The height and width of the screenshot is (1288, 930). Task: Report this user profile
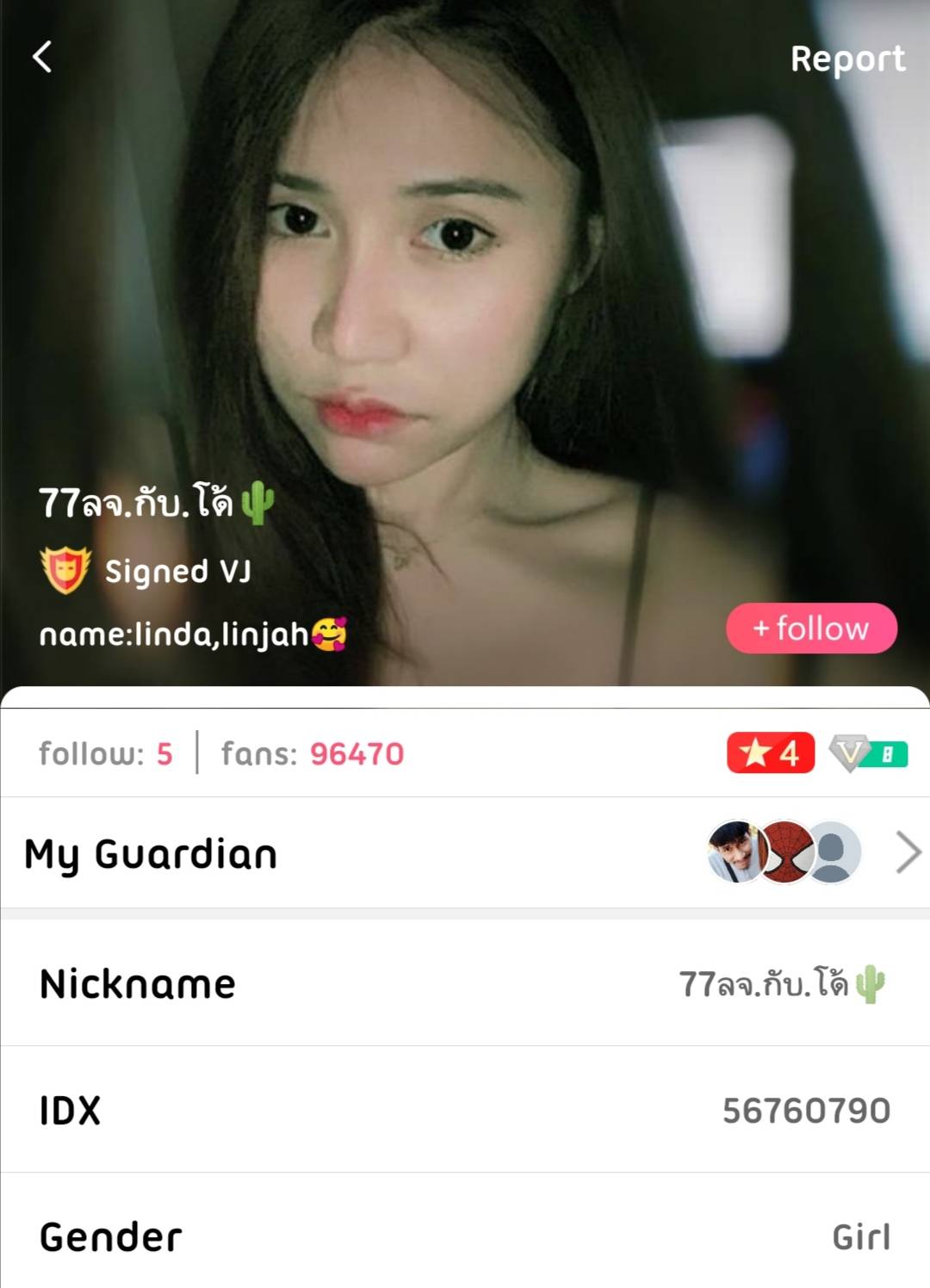click(x=847, y=59)
